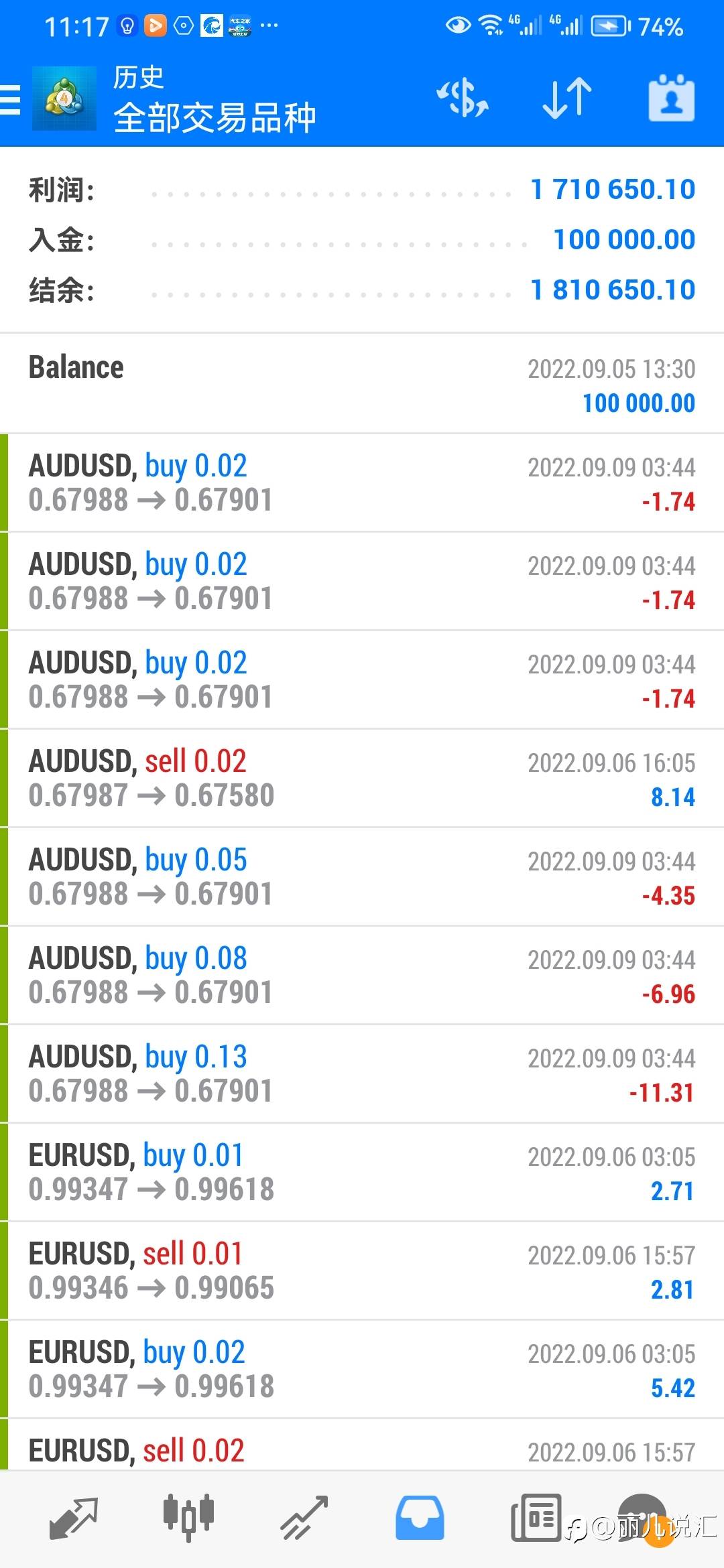724x1568 pixels.
Task: Switch to the Trade tab
Action: point(304,1517)
